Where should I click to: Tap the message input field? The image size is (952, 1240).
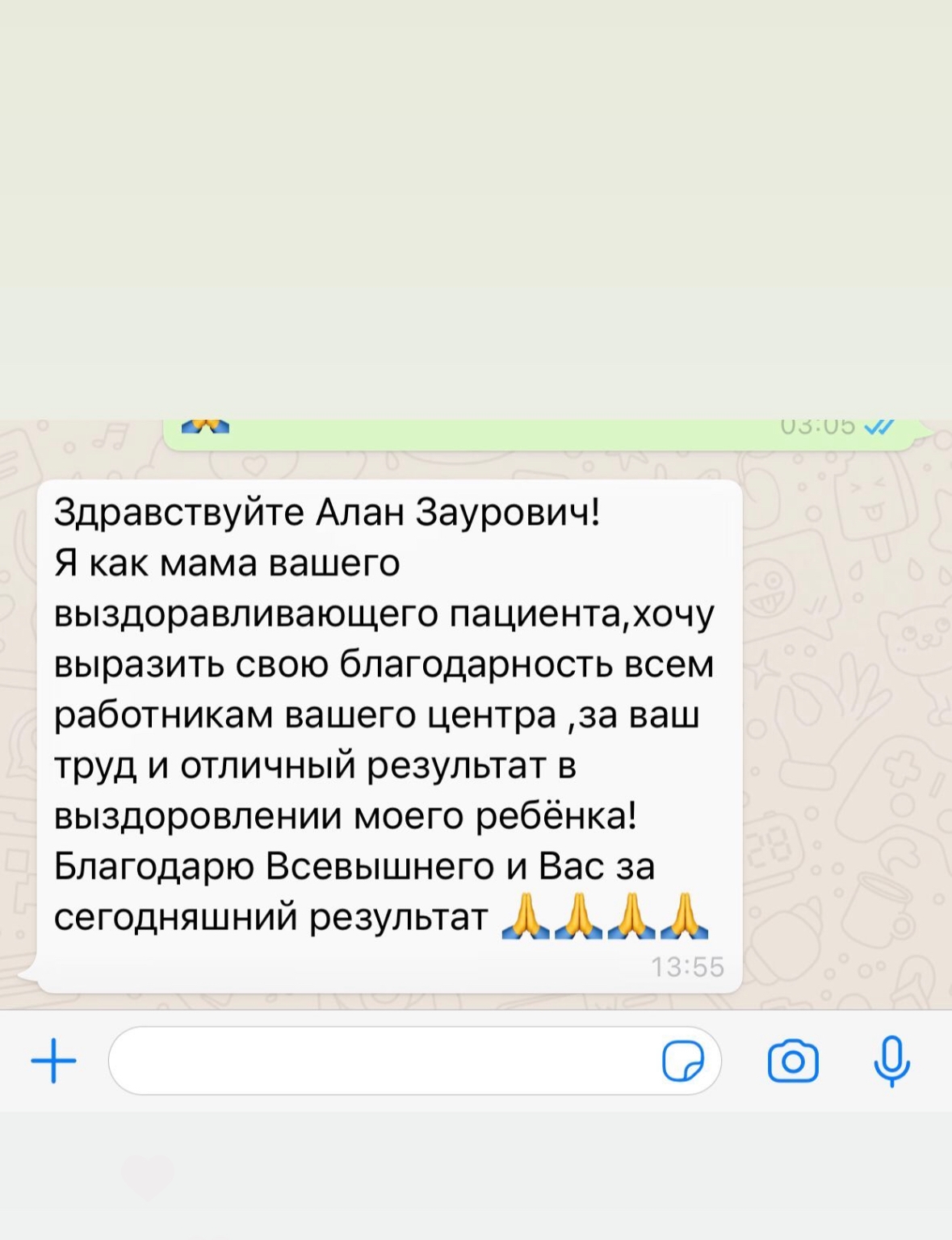[x=380, y=1061]
